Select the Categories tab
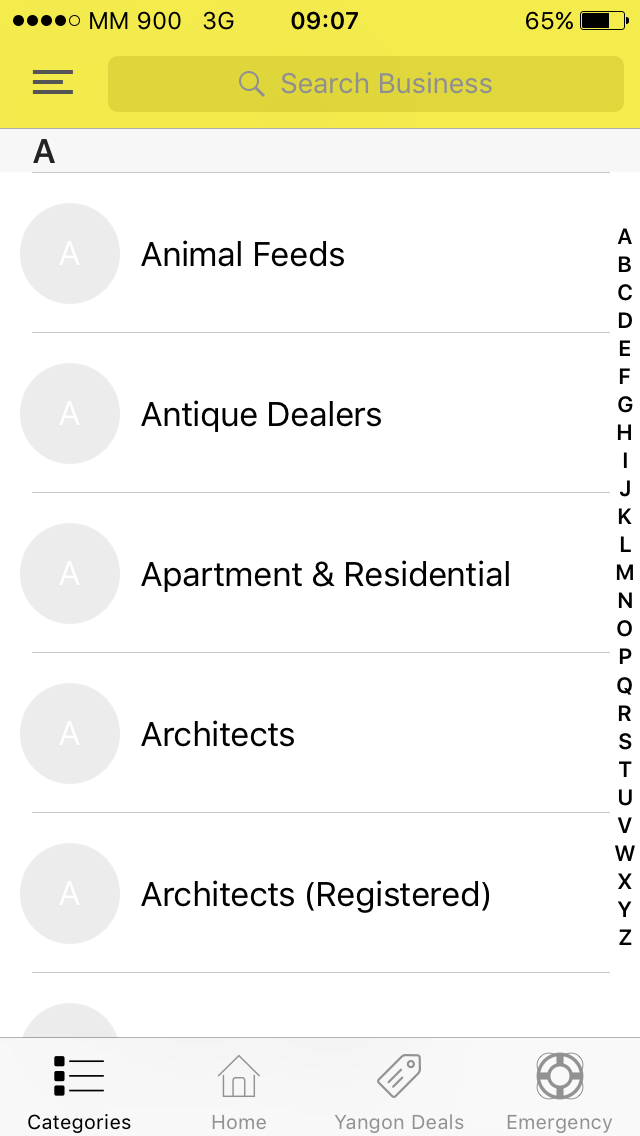Screen dimensions: 640x1136 [79, 1092]
